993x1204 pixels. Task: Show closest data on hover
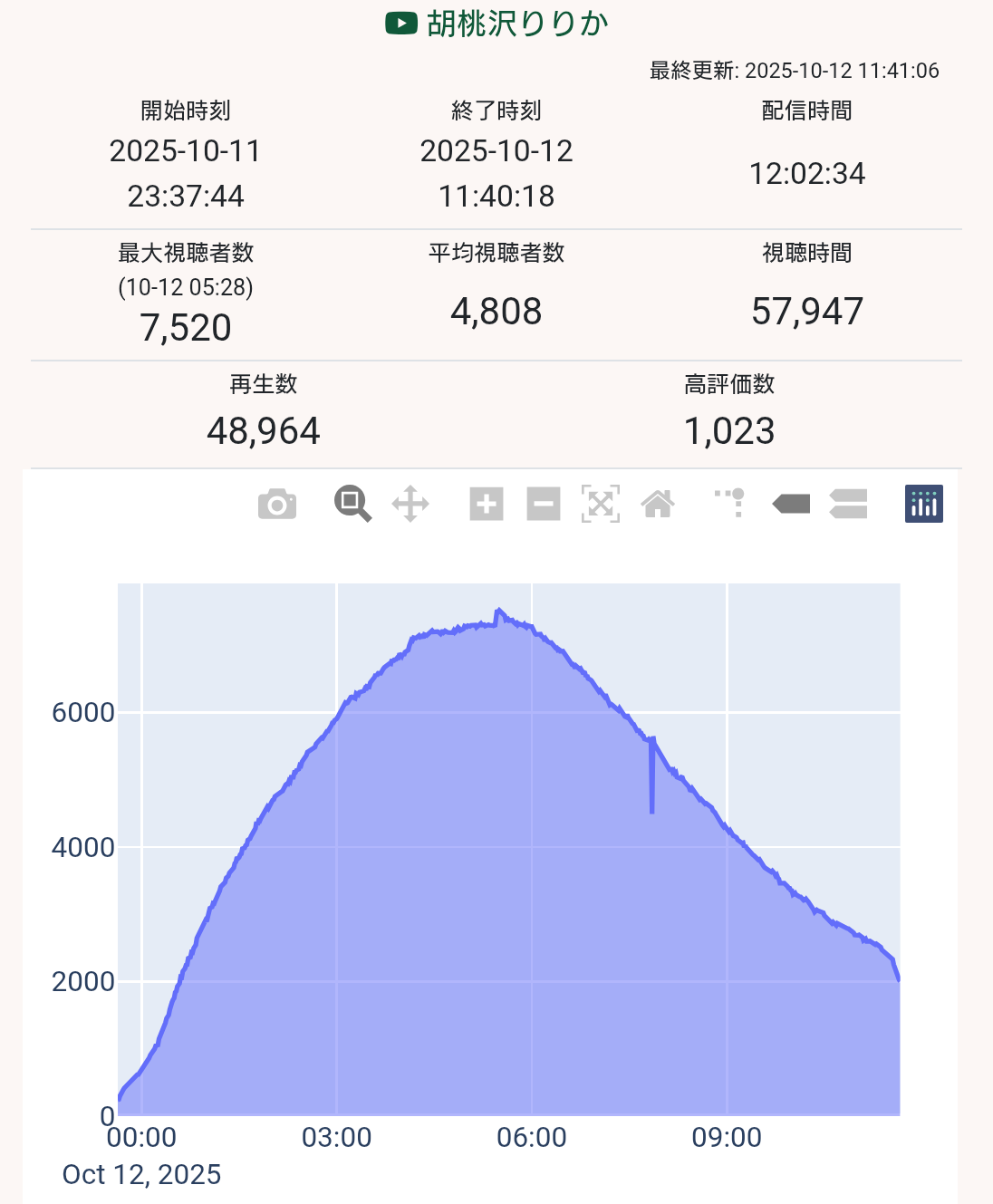click(791, 505)
